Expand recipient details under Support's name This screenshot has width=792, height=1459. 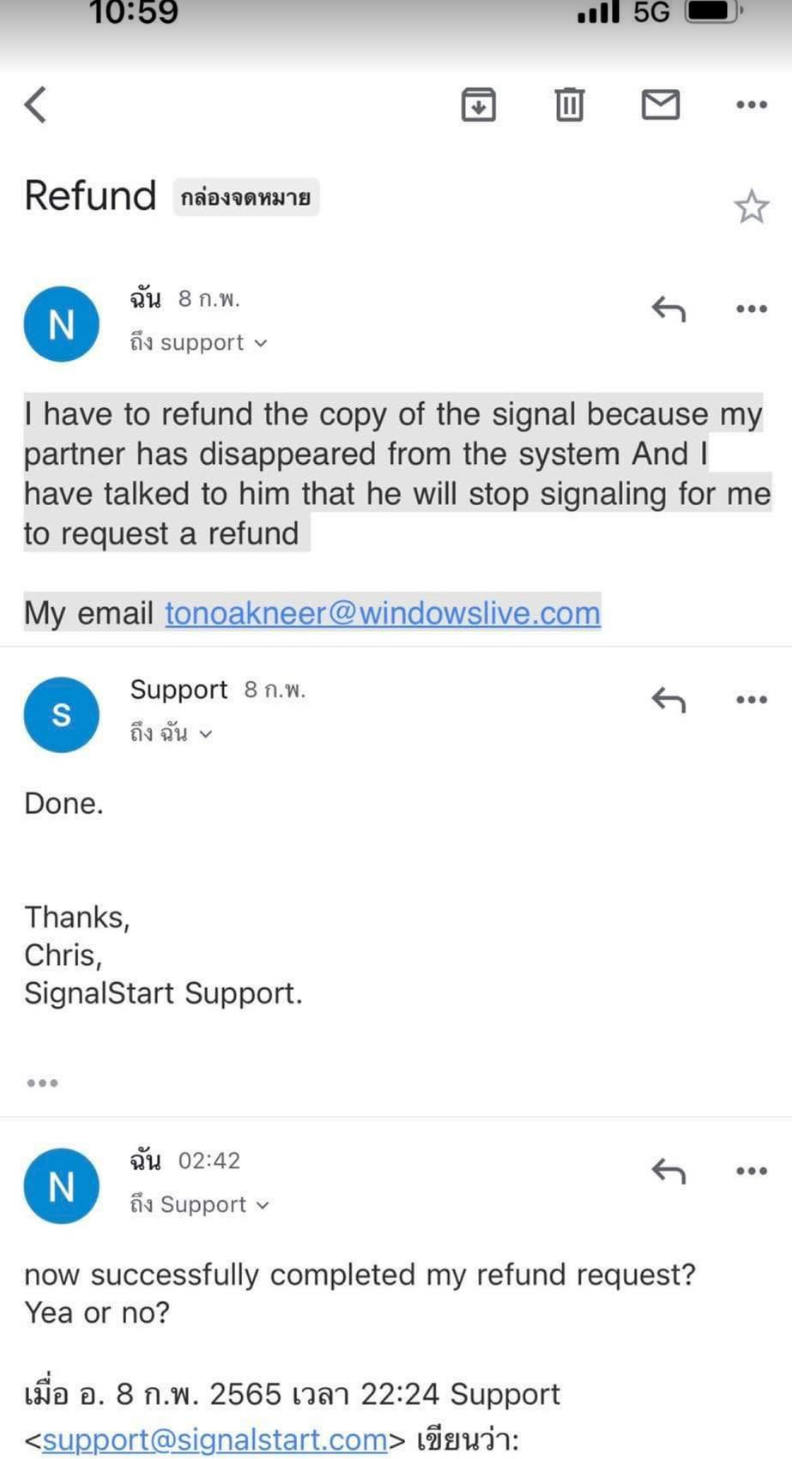tap(171, 734)
